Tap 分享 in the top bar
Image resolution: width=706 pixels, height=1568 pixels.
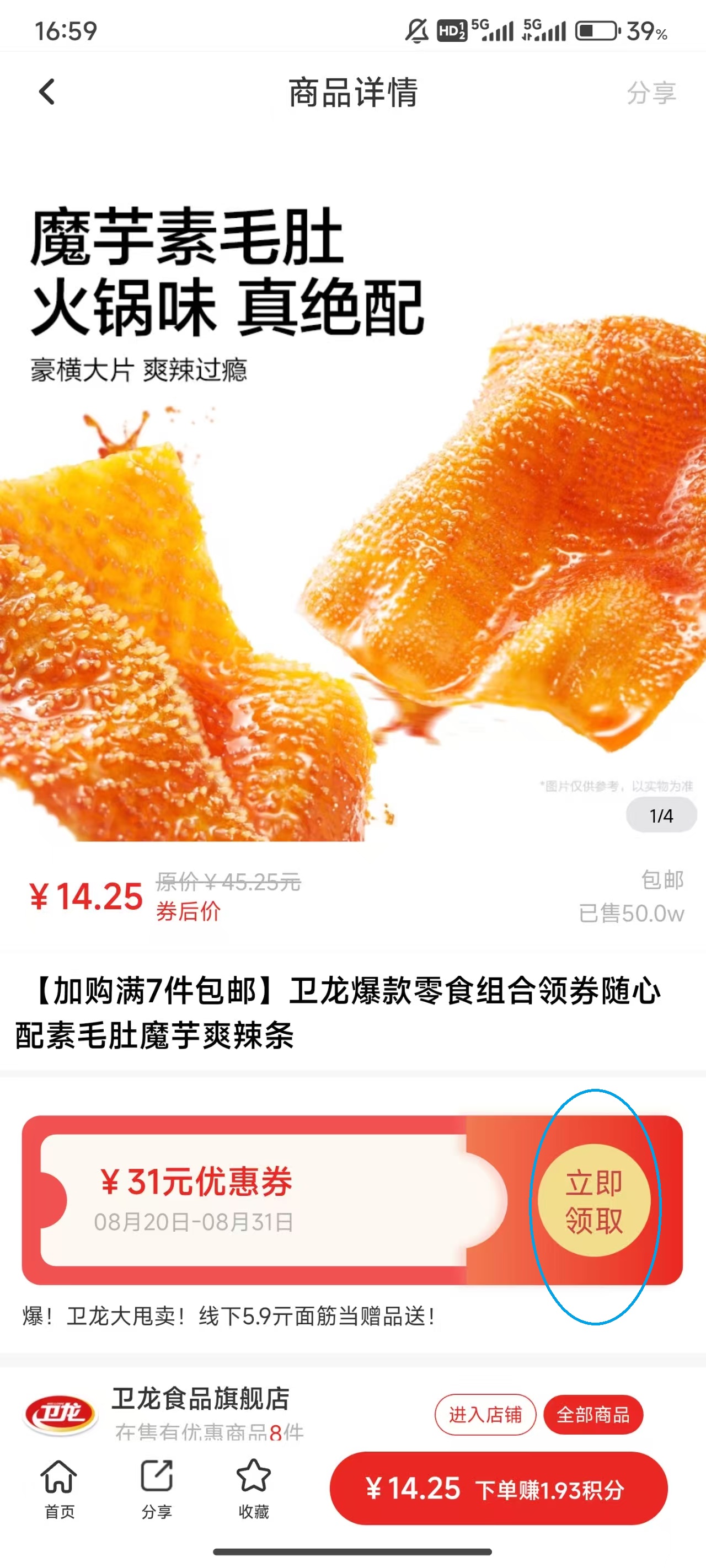coord(651,93)
